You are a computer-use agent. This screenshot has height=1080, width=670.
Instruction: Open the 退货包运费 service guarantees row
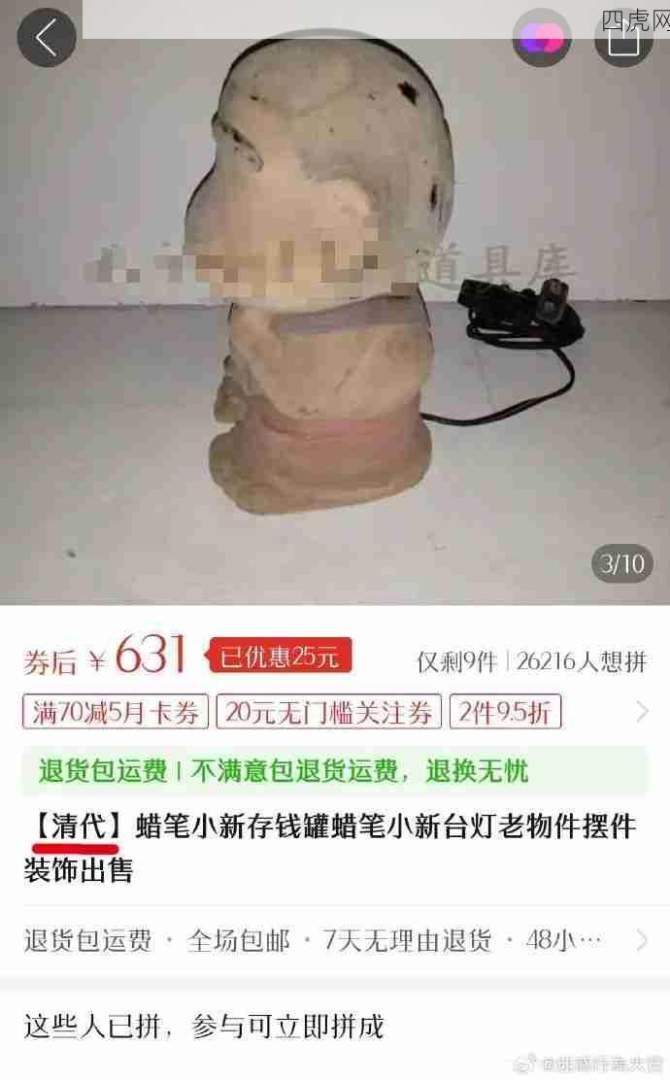(334, 940)
